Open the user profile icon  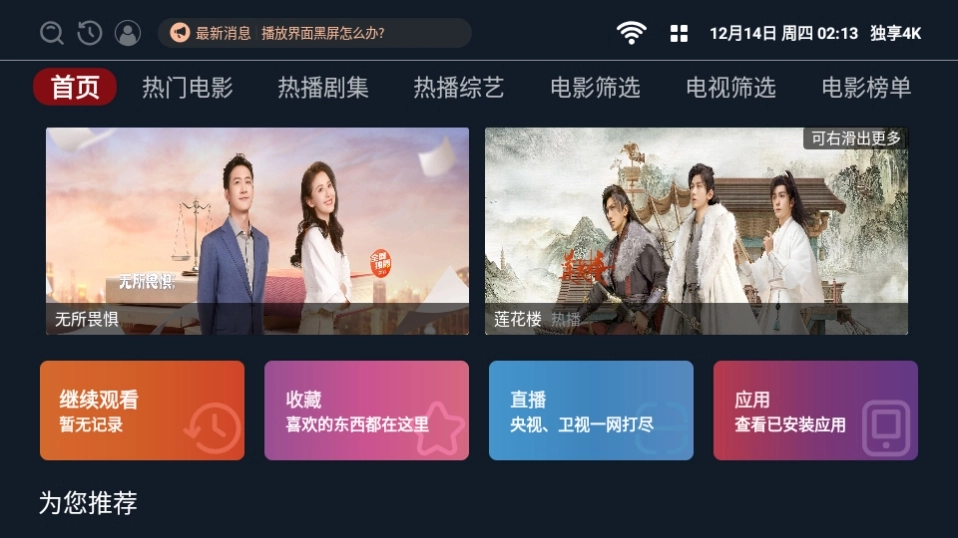[128, 33]
